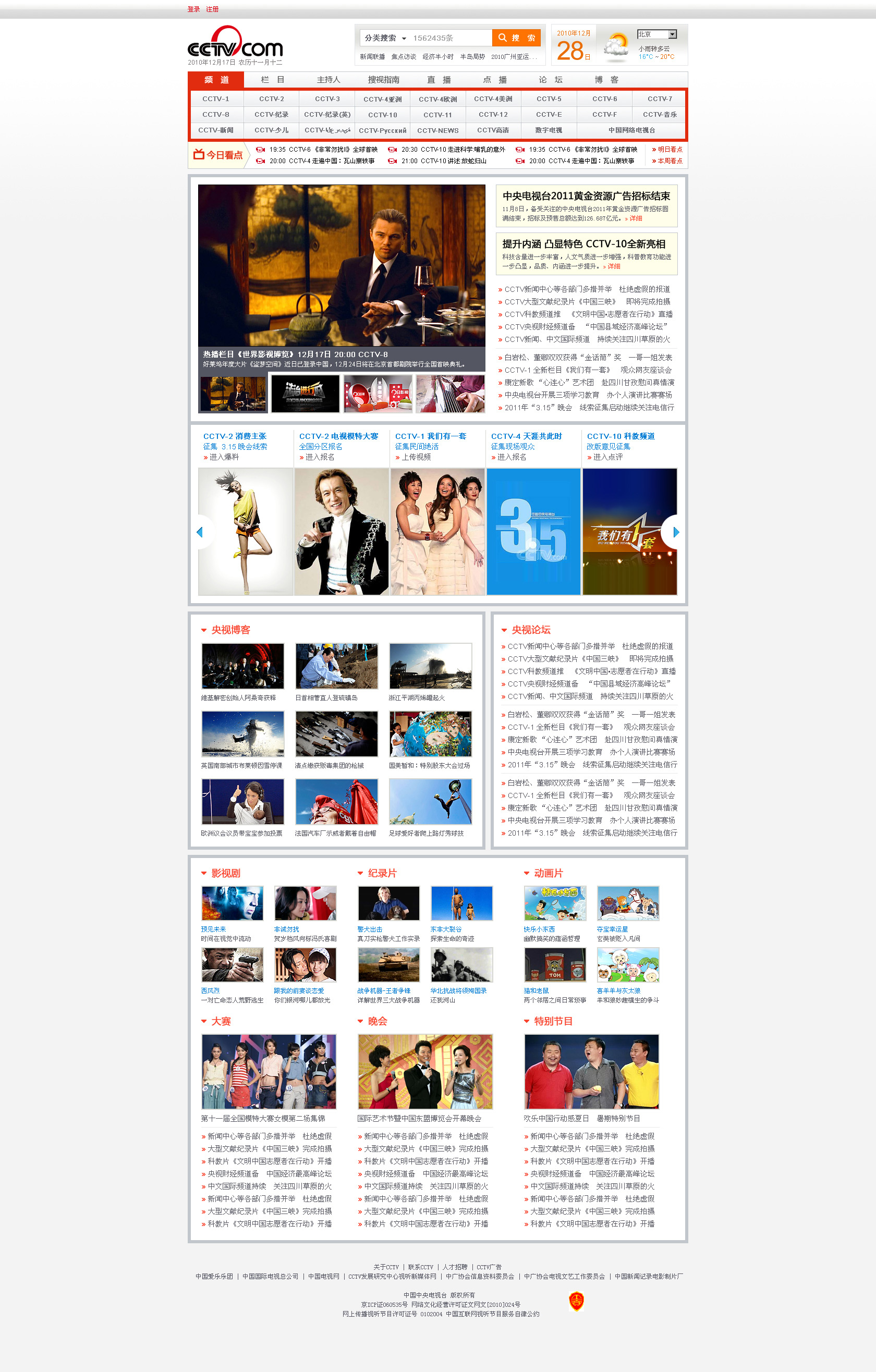Open the 中国网络电视台 link
Image resolution: width=876 pixels, height=1372 pixels.
[631, 130]
